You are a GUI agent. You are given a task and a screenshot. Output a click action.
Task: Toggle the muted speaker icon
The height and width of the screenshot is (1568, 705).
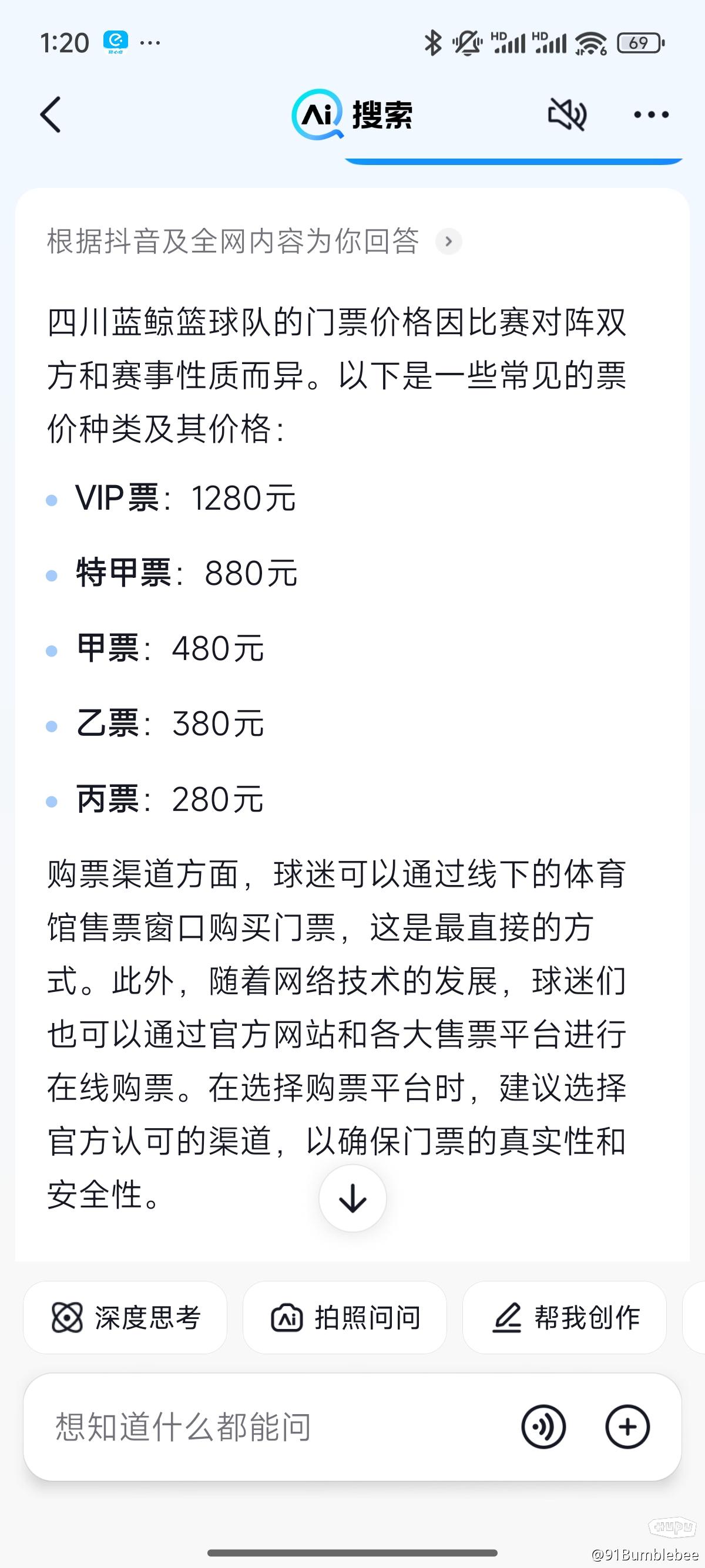(x=568, y=115)
